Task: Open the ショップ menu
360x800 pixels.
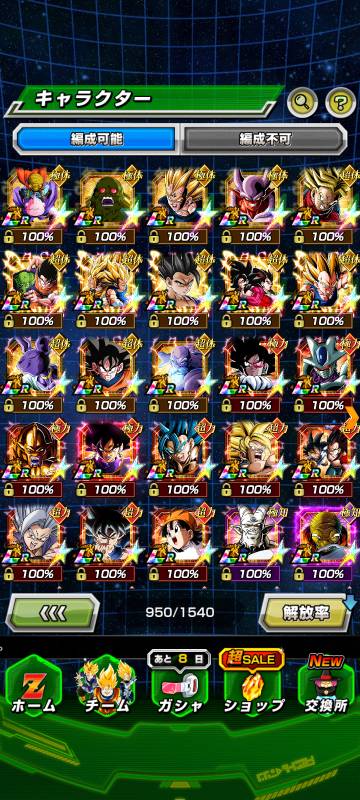Action: tap(253, 687)
